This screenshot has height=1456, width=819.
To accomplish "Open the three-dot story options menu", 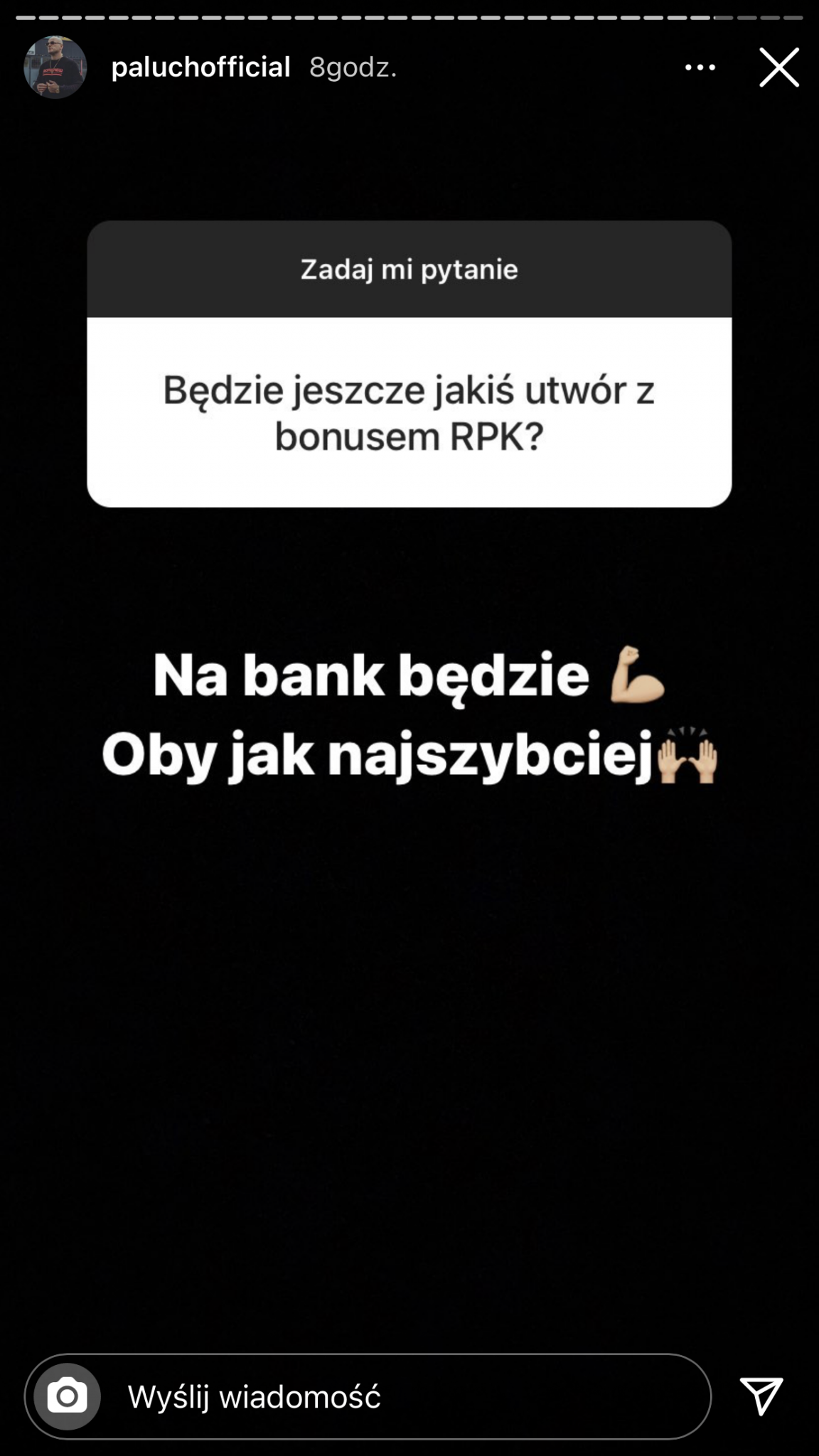I will click(700, 68).
